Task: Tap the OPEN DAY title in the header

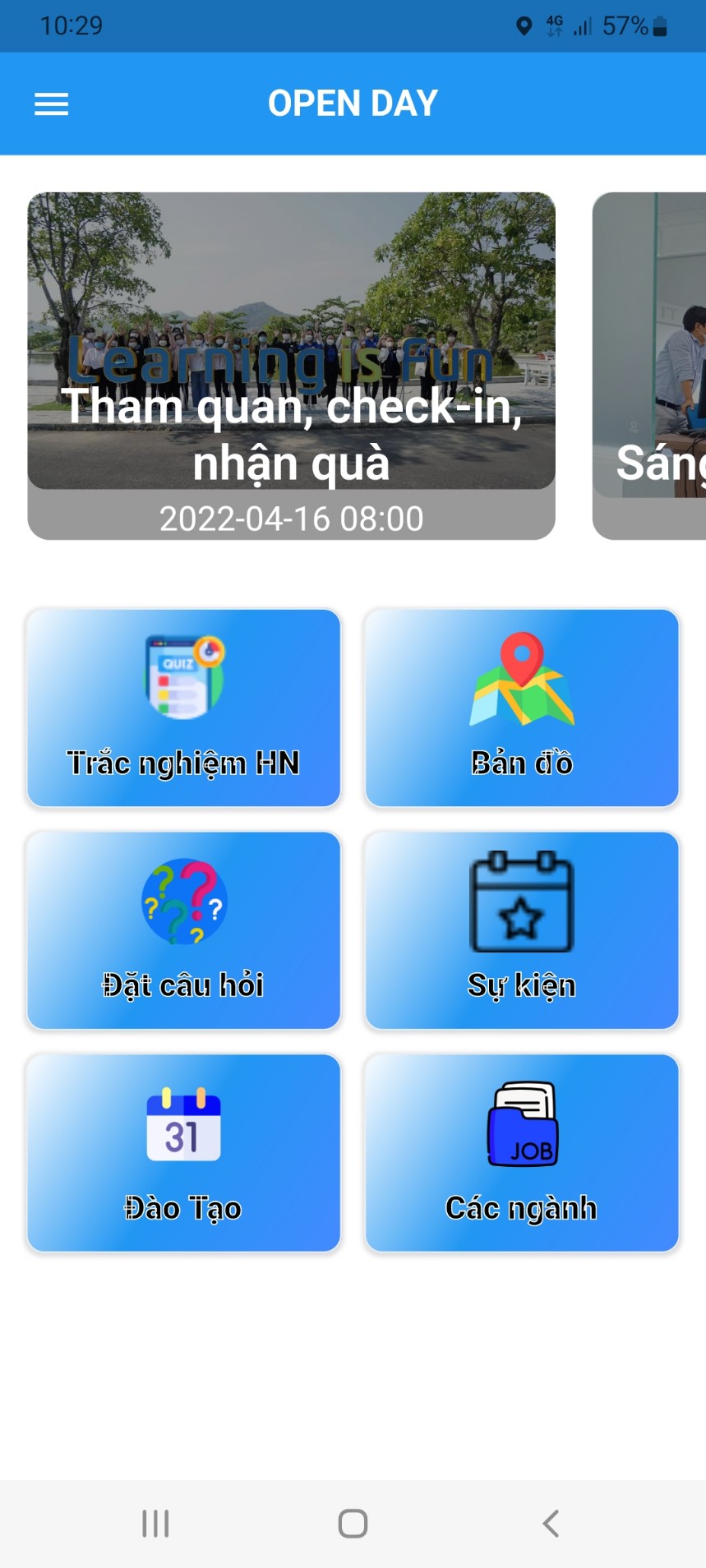Action: (353, 102)
